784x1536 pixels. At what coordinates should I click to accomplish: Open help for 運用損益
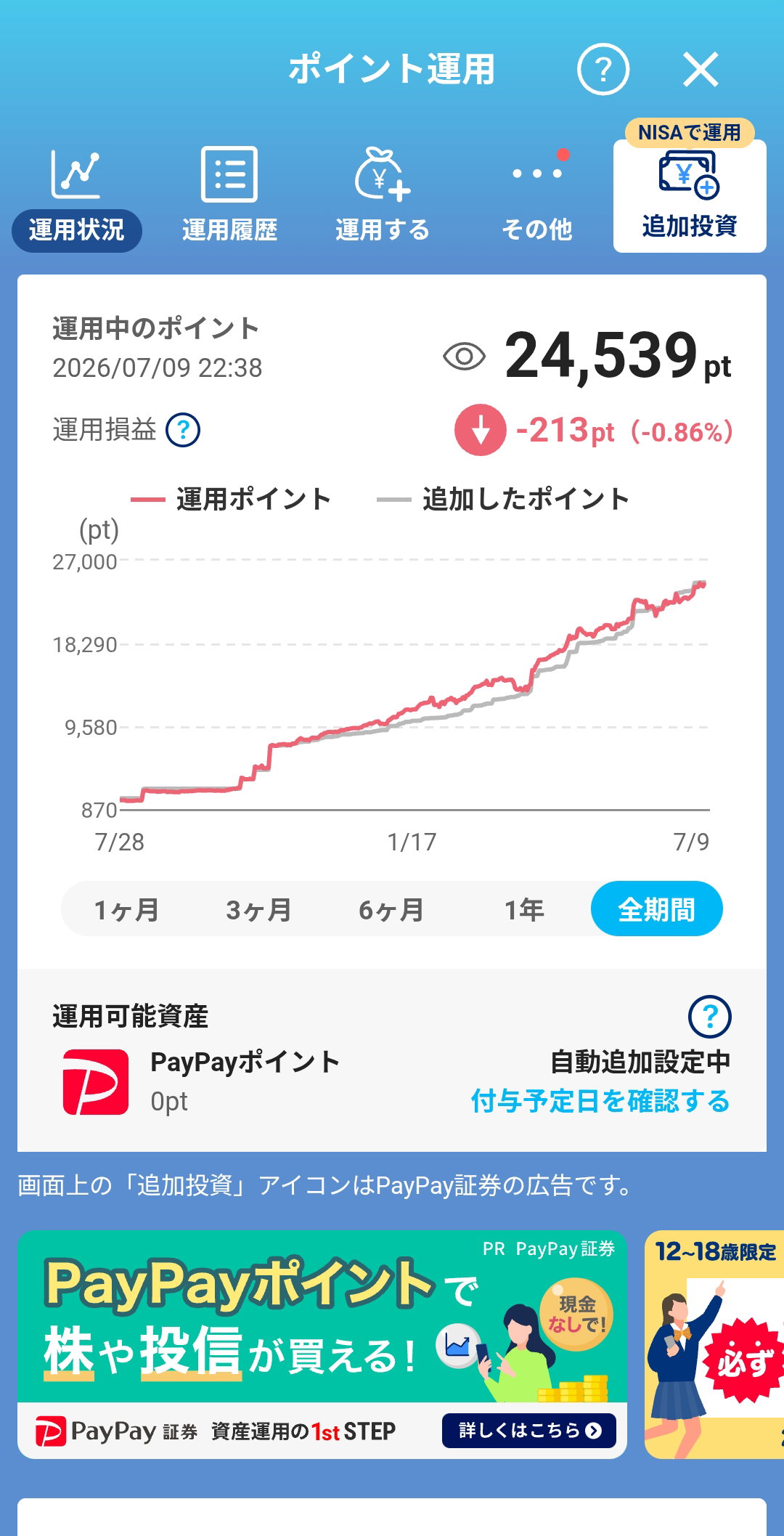coord(183,430)
